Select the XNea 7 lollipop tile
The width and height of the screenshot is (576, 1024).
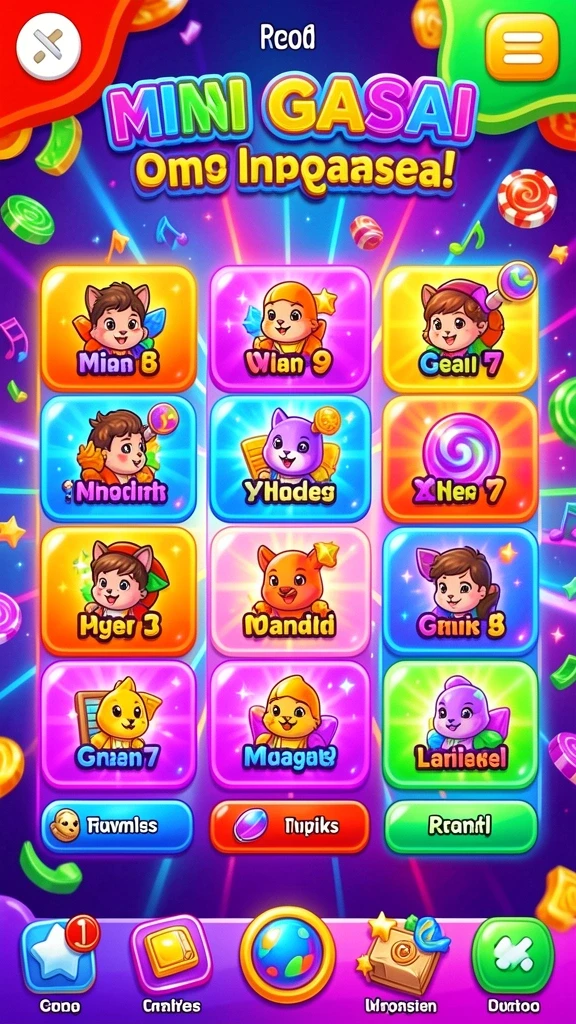click(460, 458)
